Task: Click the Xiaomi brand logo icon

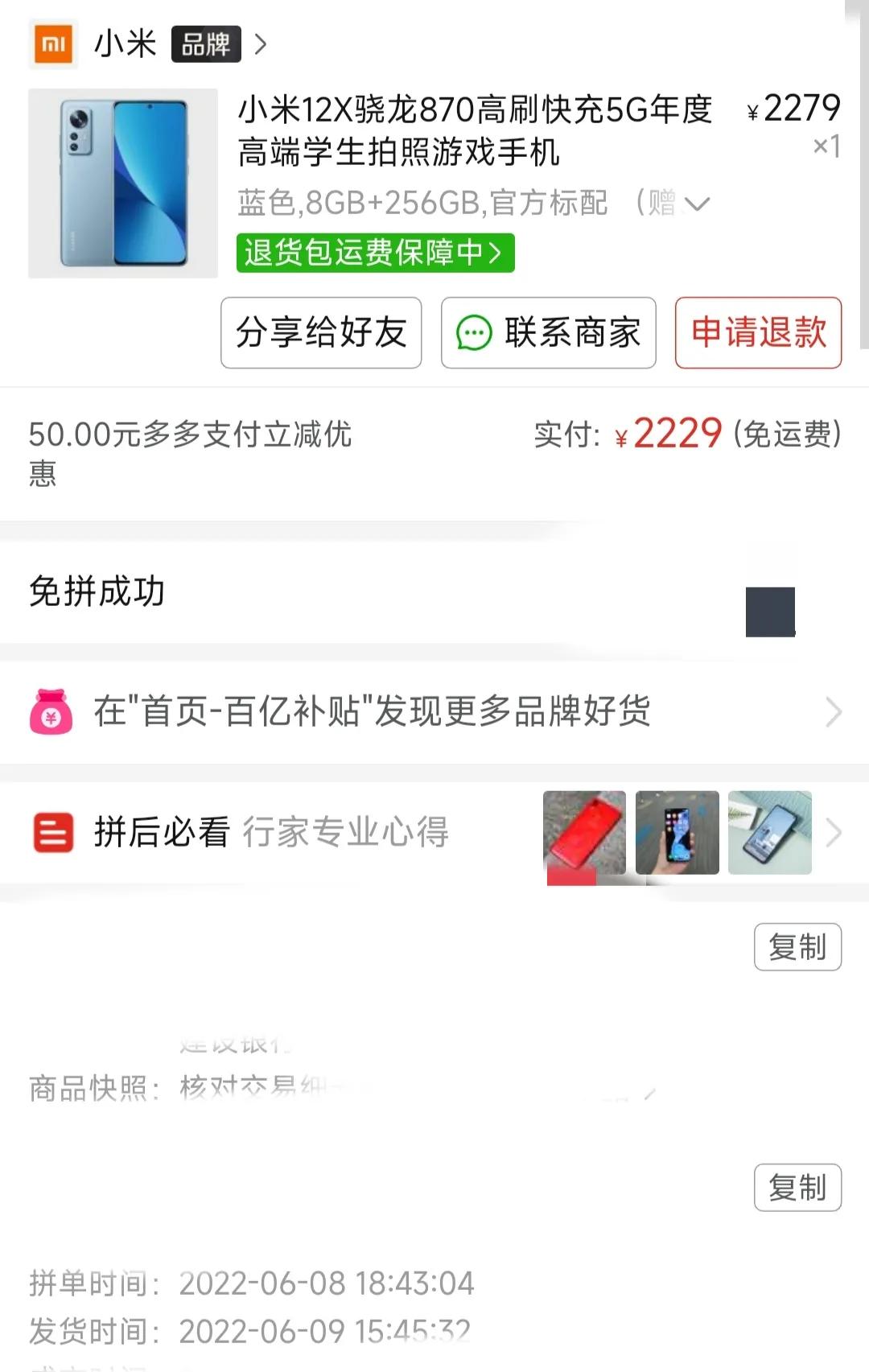Action: [x=51, y=44]
